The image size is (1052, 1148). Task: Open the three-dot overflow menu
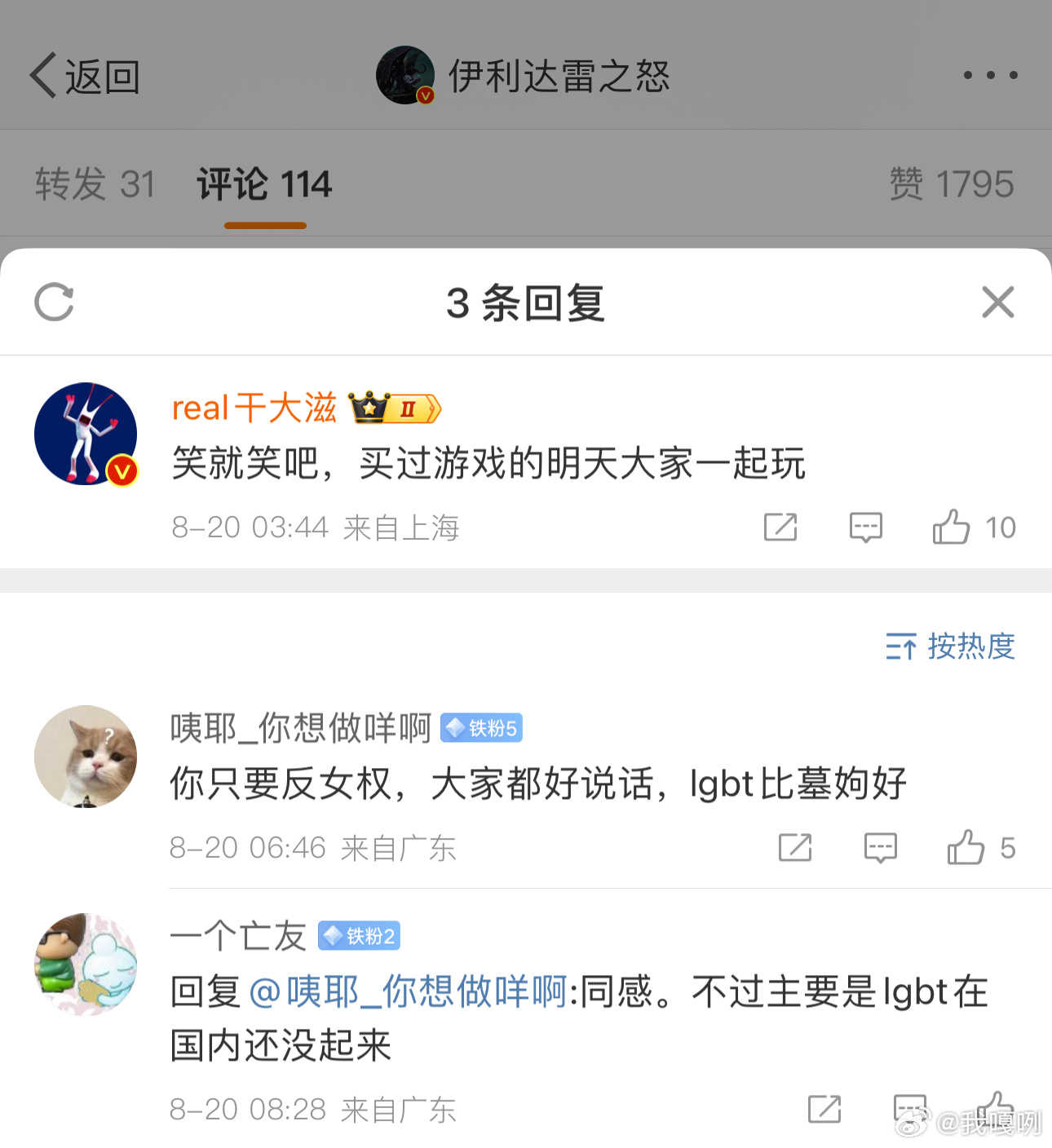coord(990,76)
